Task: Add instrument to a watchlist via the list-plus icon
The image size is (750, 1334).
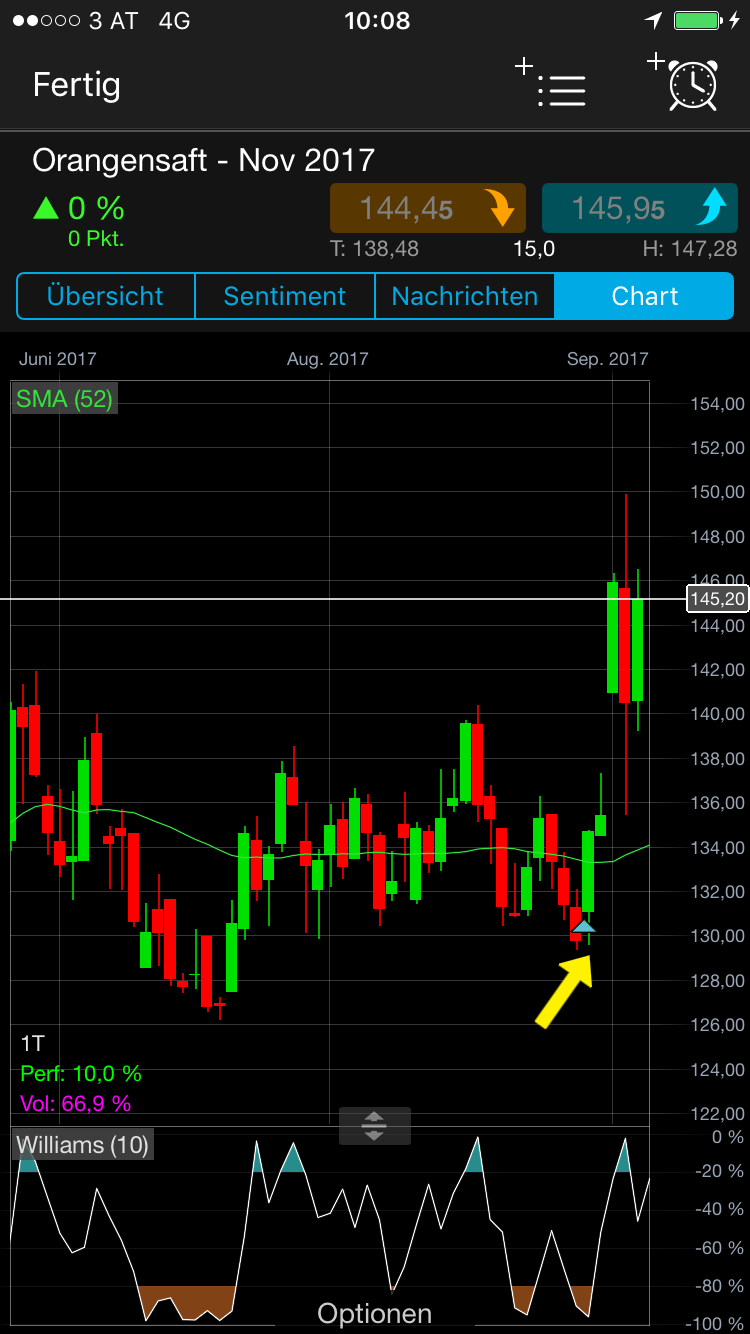Action: (553, 85)
